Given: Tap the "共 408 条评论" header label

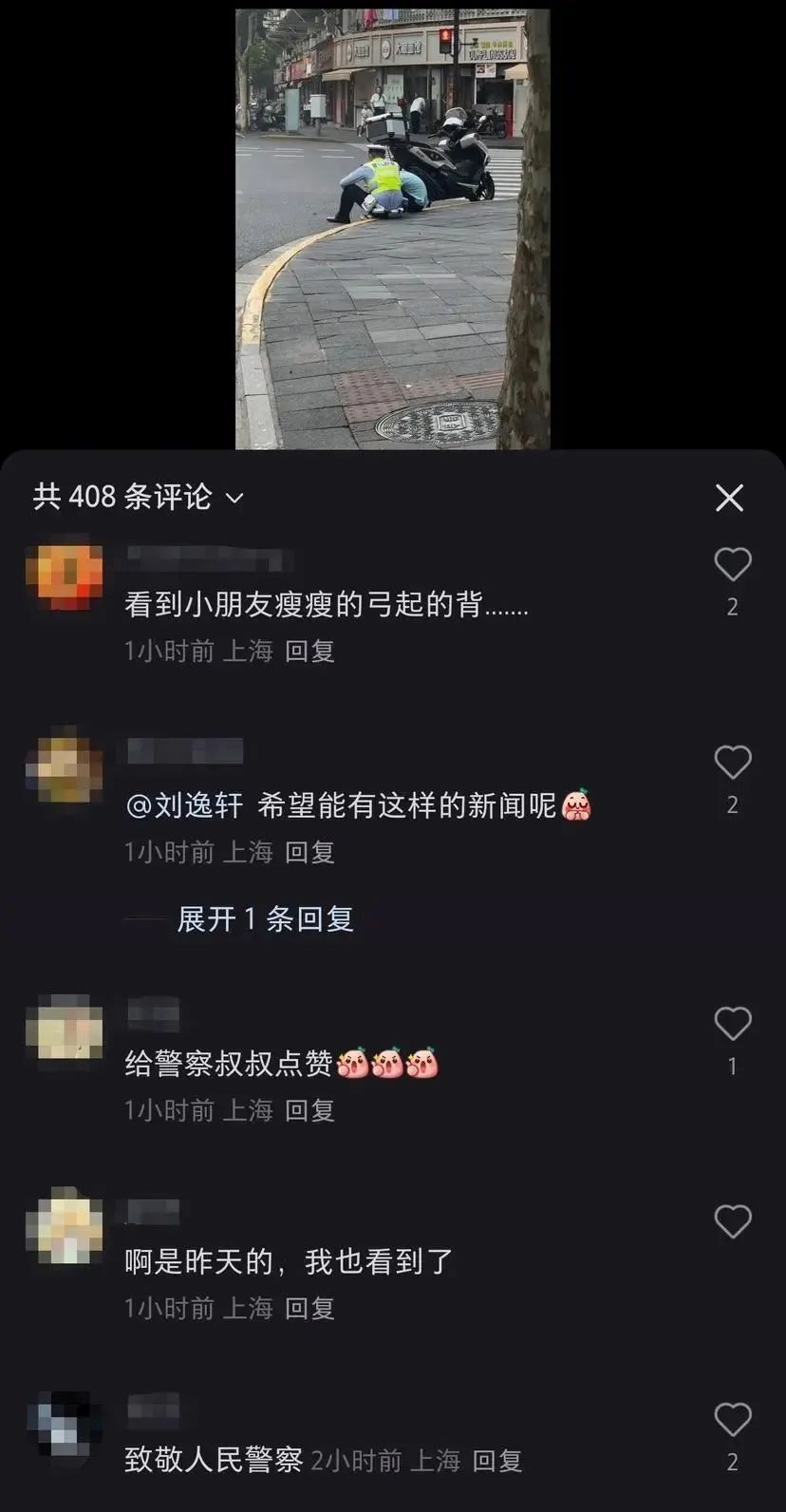Looking at the screenshot, I should coord(124,496).
